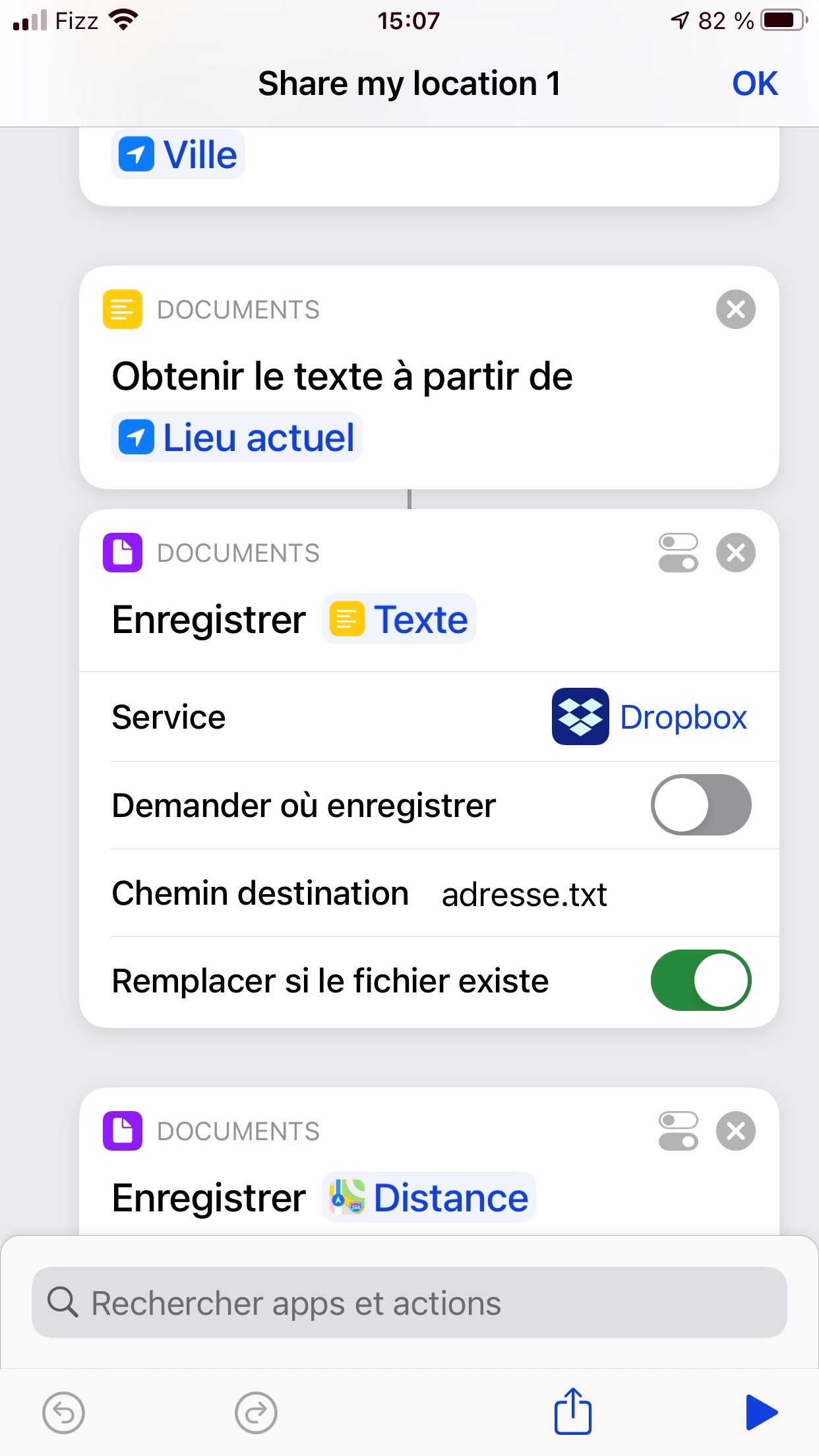This screenshot has width=819, height=1456.
Task: Change the Lieu actuel variable
Action: pyautogui.click(x=237, y=437)
